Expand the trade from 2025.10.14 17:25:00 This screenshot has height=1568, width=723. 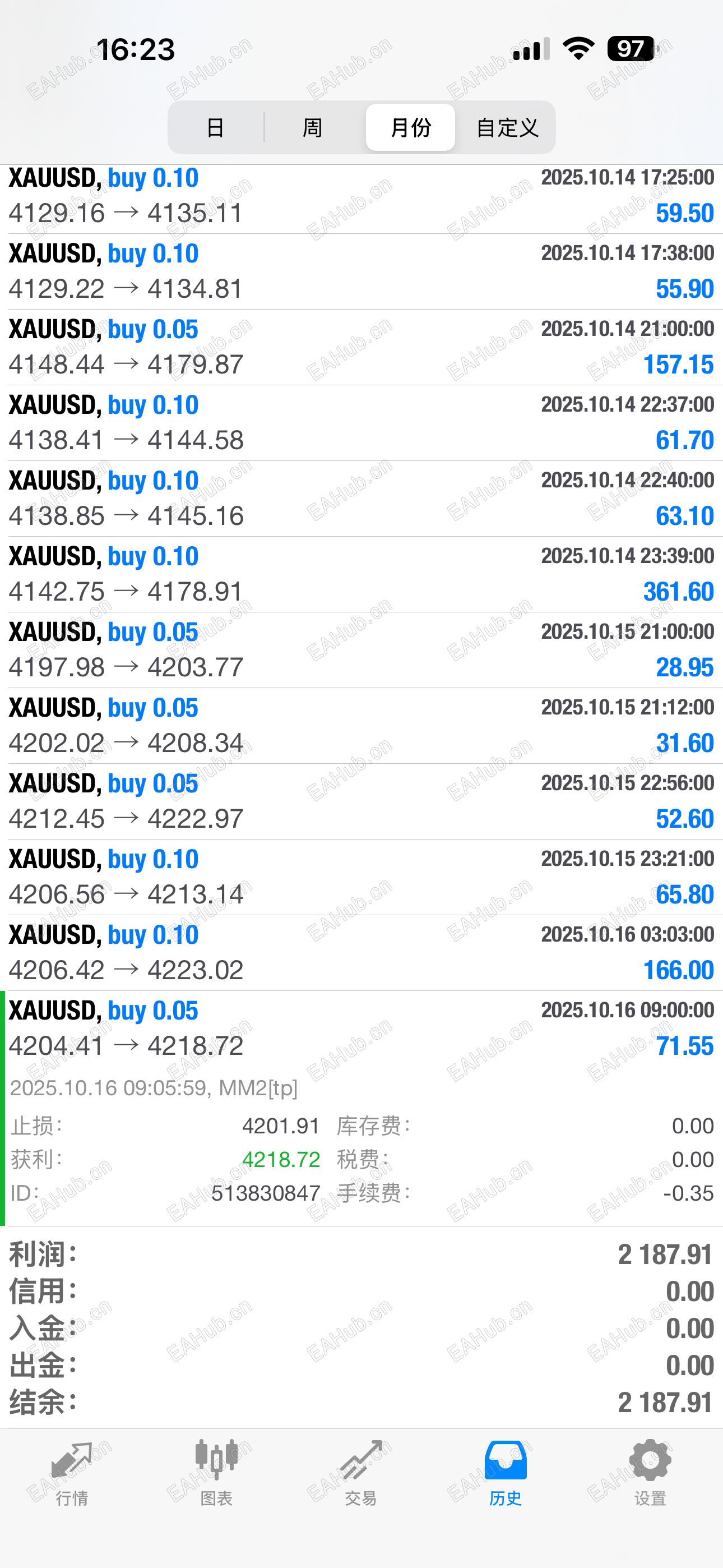[361, 195]
